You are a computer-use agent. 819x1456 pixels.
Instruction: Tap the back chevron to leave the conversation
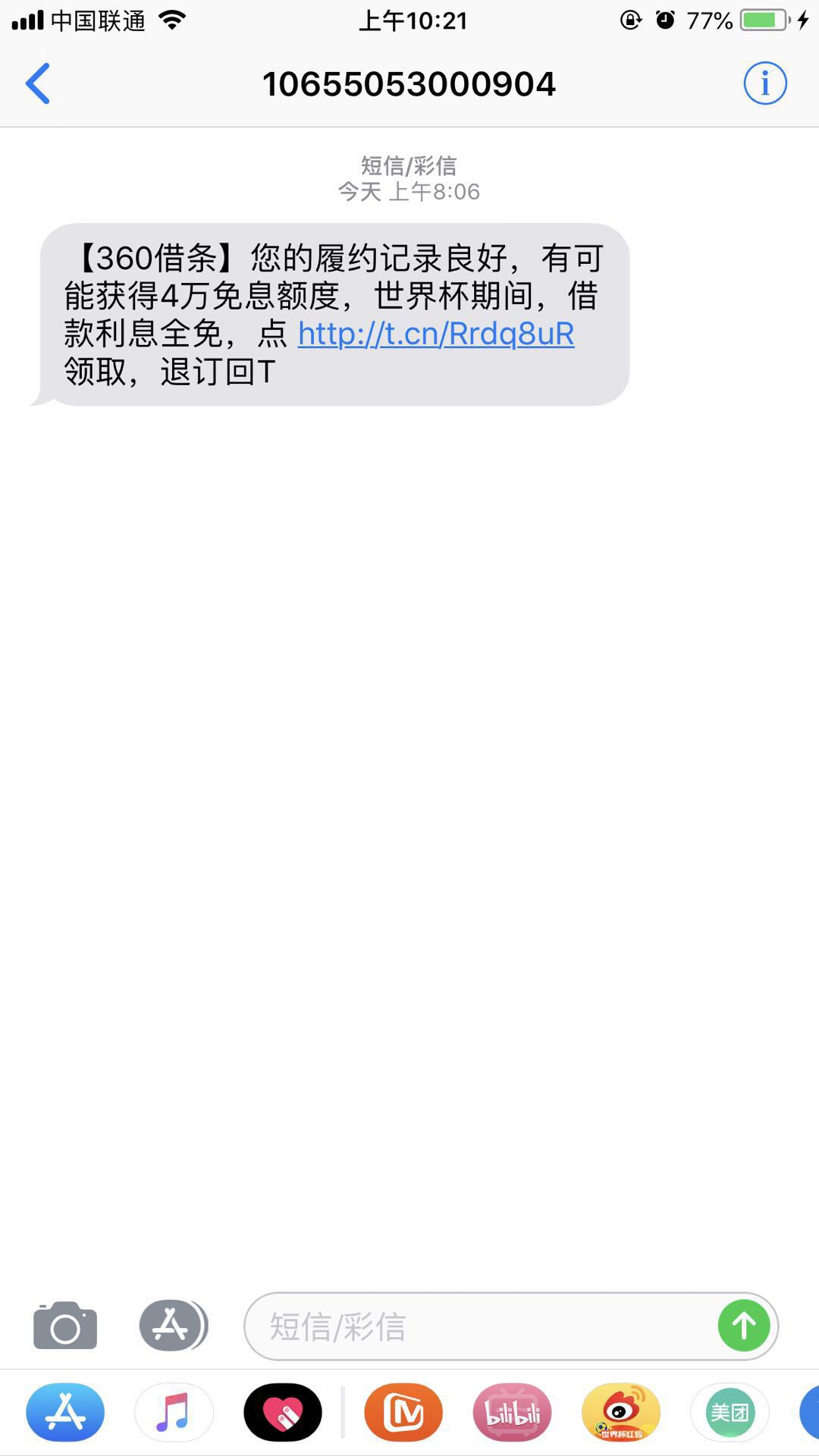[x=36, y=83]
